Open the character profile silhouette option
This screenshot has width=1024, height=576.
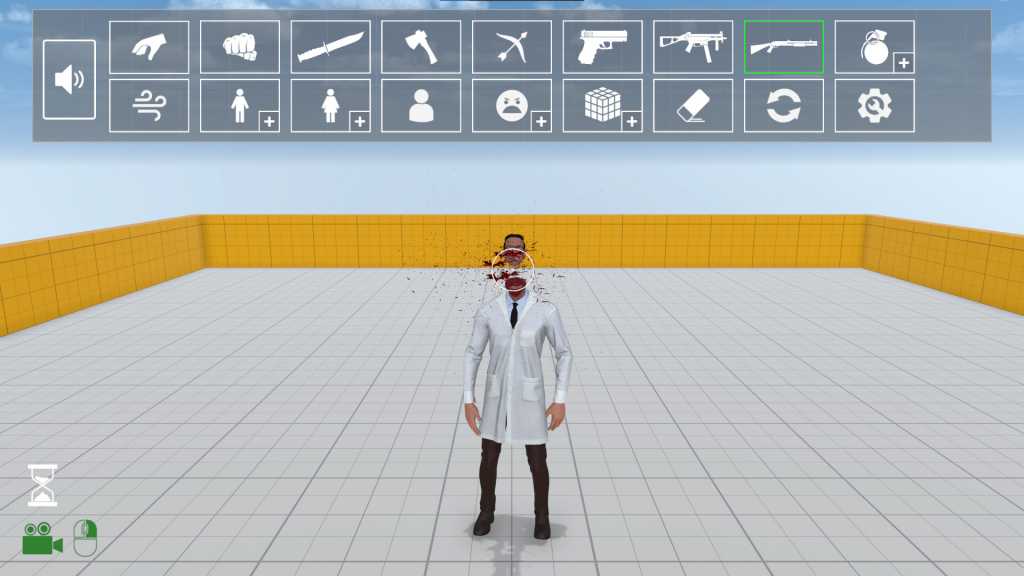pos(421,105)
